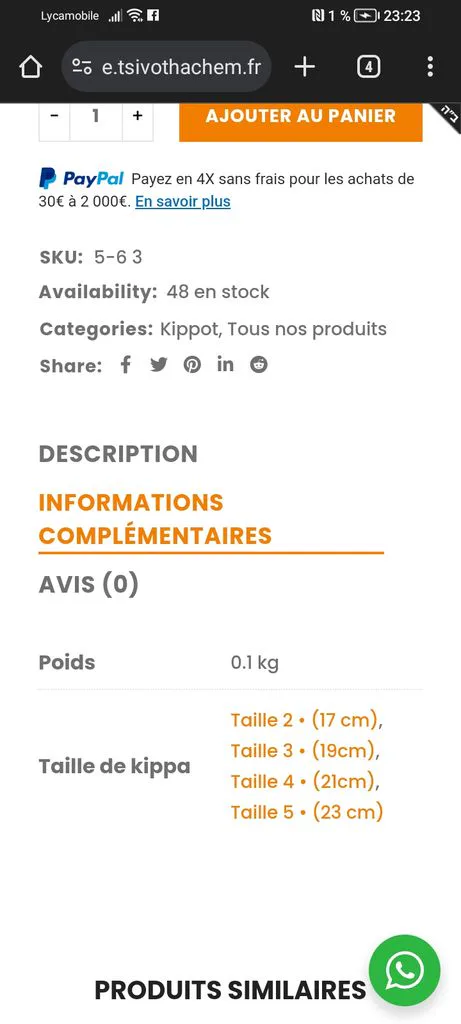Share this product on Pinterest
Screen dimensions: 461x1024
(x=192, y=364)
